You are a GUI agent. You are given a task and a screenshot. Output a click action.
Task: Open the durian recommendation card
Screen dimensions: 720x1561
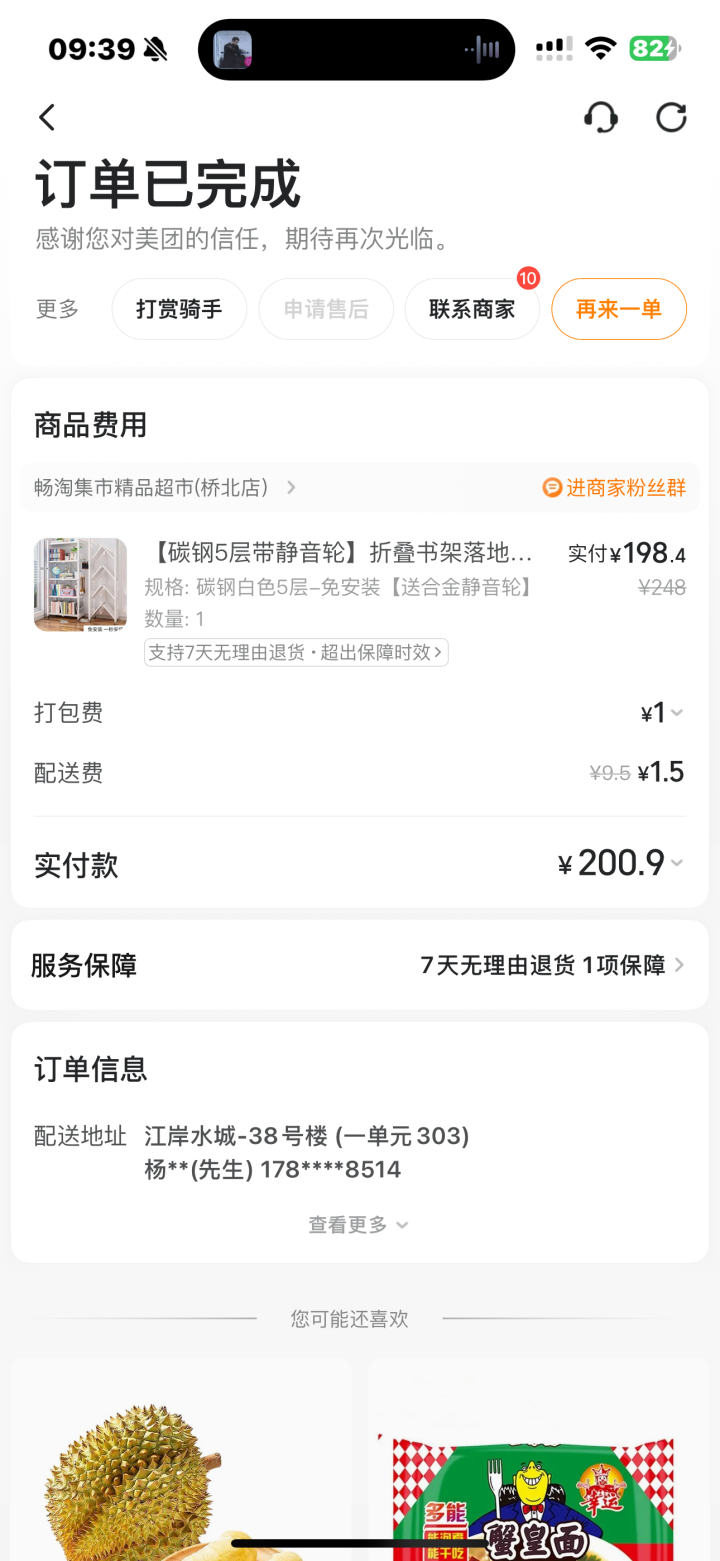tap(181, 1460)
